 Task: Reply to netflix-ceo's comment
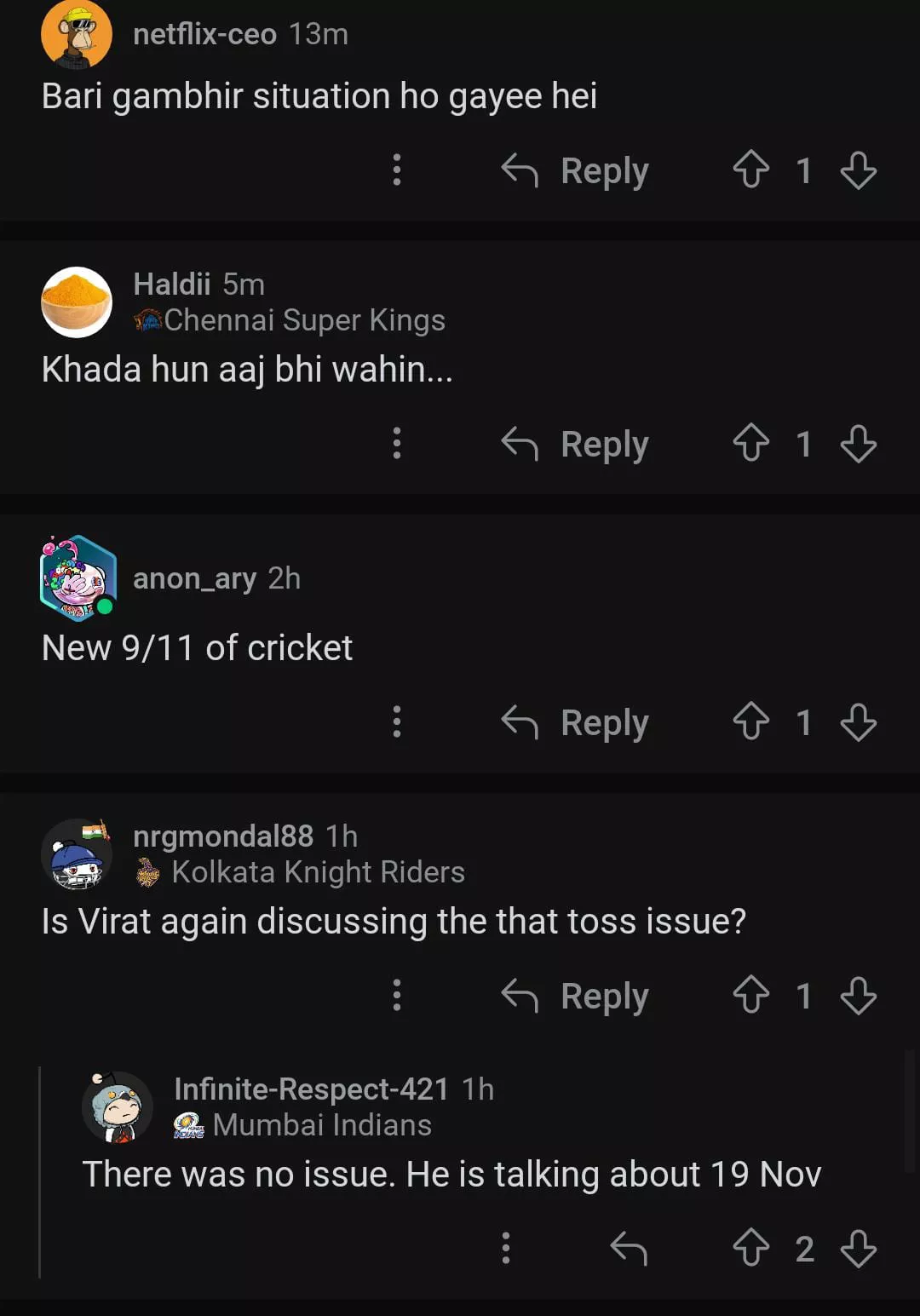pos(576,170)
